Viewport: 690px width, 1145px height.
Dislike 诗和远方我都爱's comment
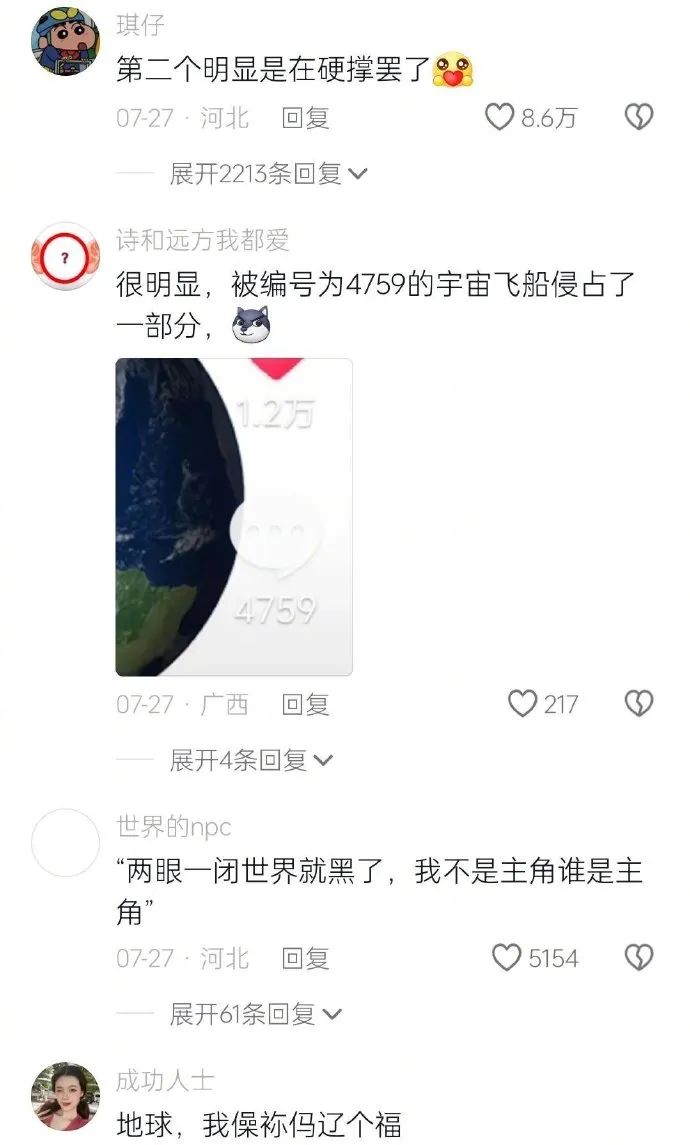tap(639, 704)
